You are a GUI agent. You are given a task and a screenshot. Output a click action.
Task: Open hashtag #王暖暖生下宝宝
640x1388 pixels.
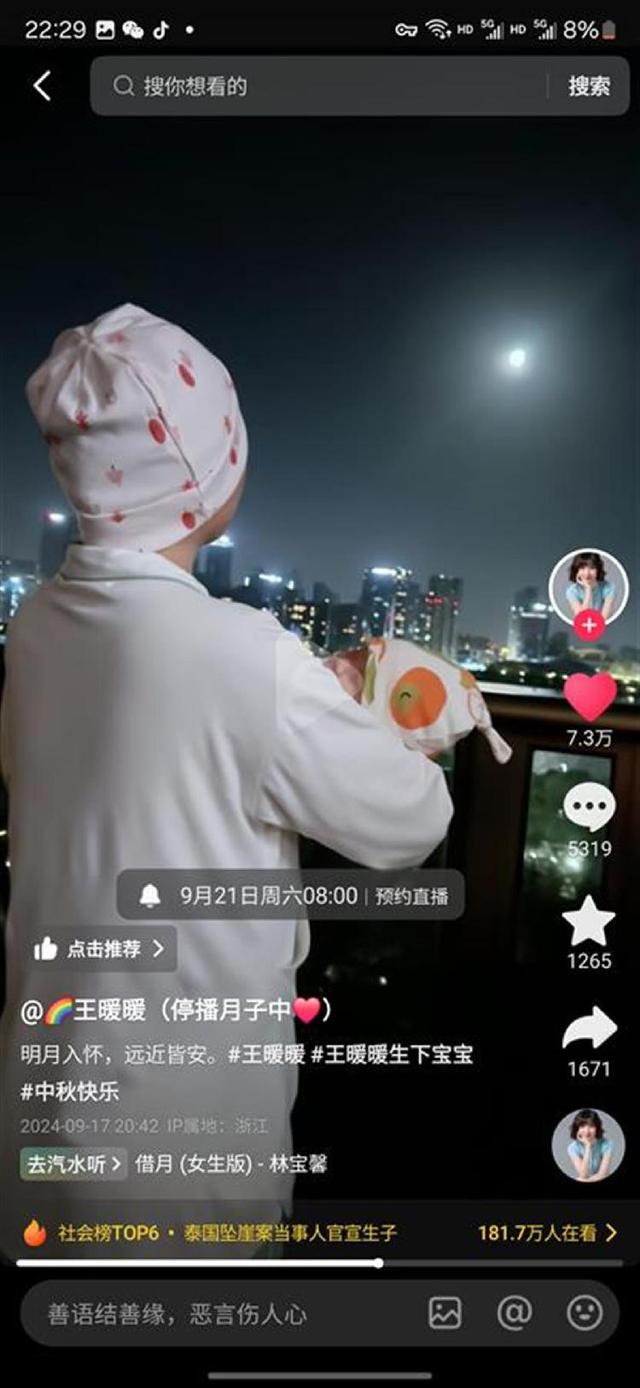pos(391,1055)
